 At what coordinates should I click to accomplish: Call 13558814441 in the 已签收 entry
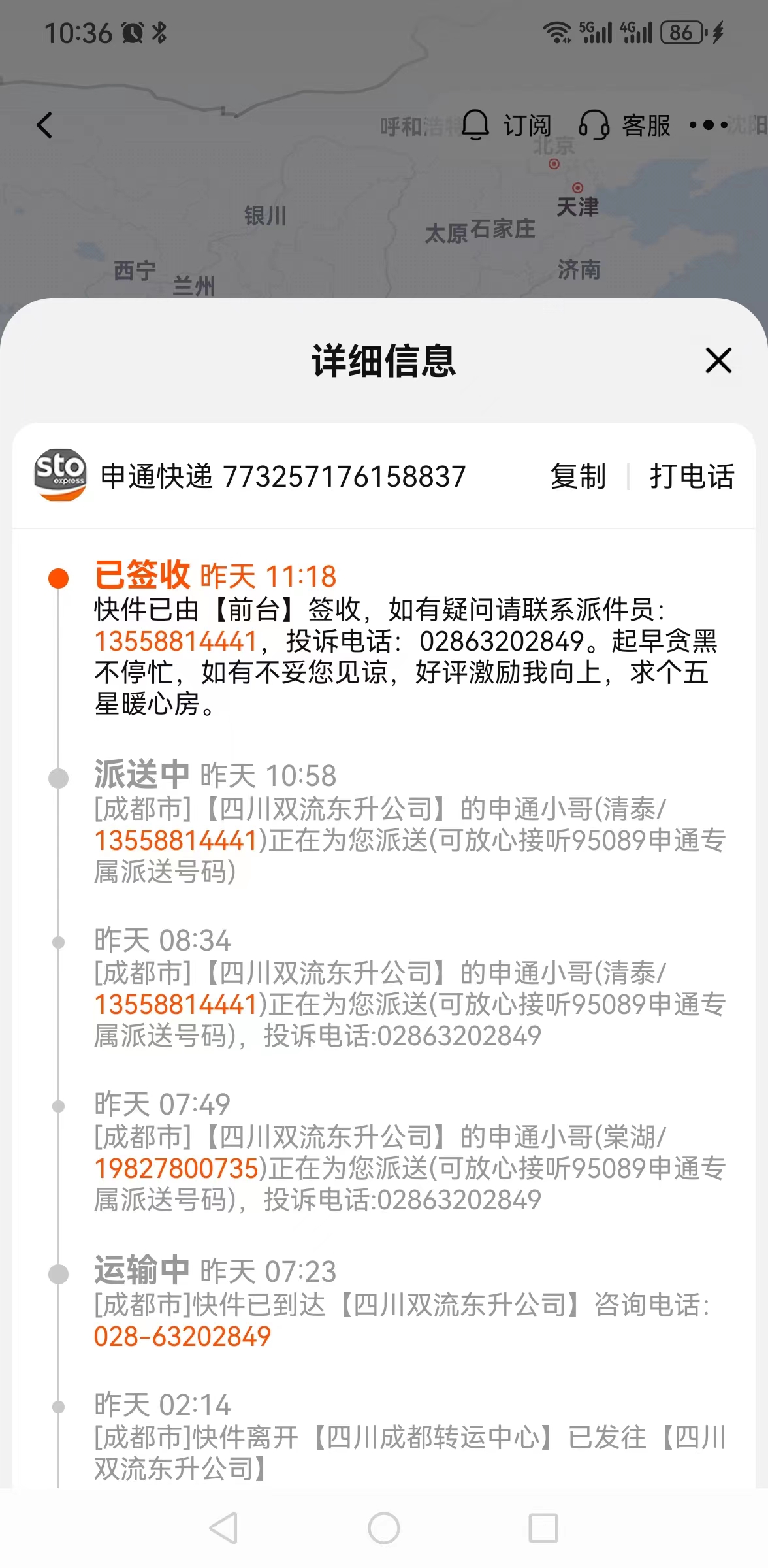(176, 642)
